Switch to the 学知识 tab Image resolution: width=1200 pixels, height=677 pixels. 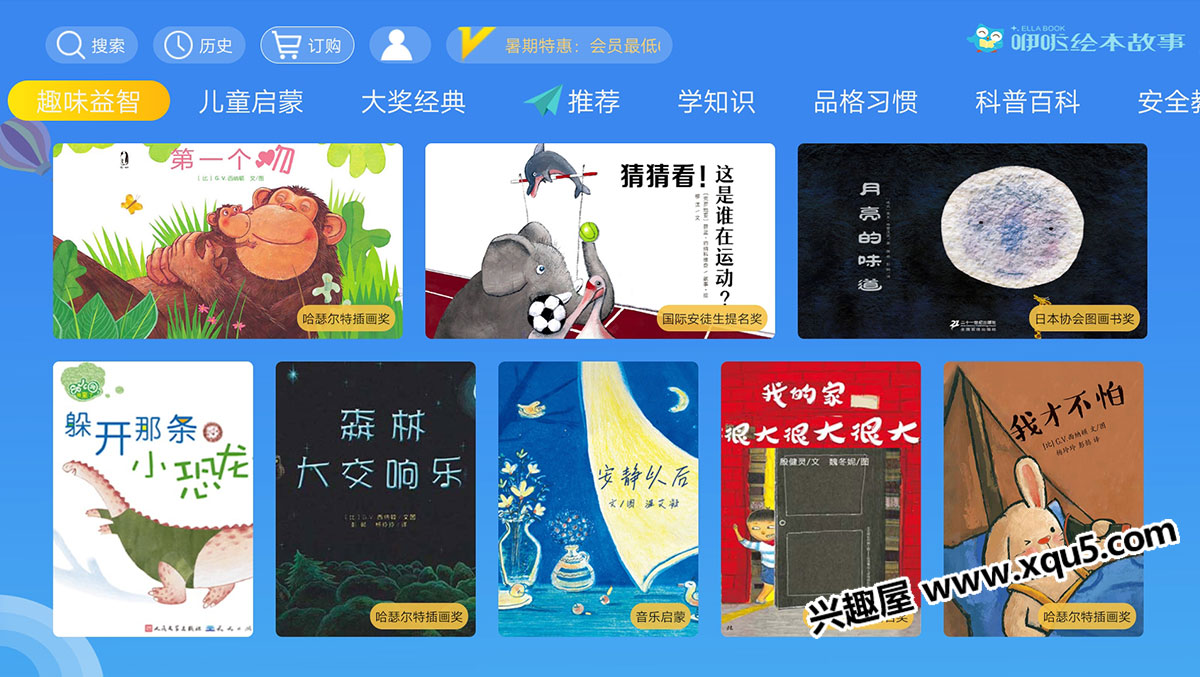pyautogui.click(x=716, y=101)
